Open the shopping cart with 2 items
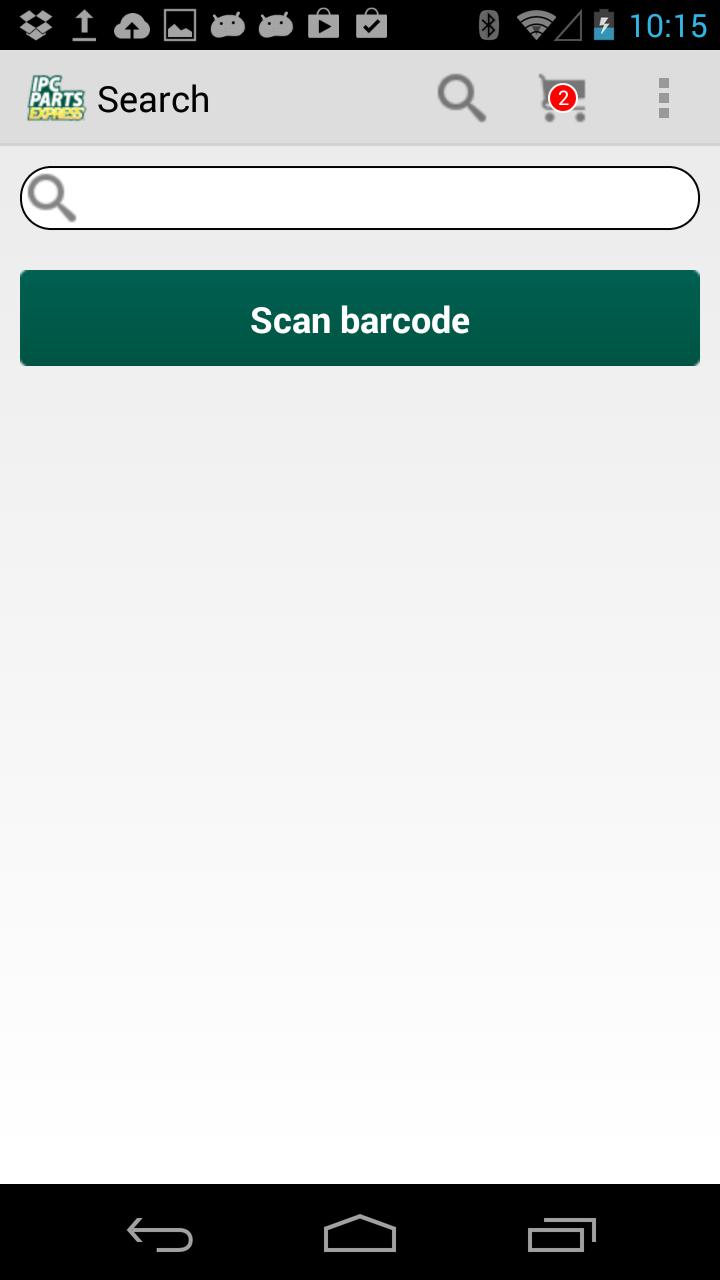 click(562, 99)
